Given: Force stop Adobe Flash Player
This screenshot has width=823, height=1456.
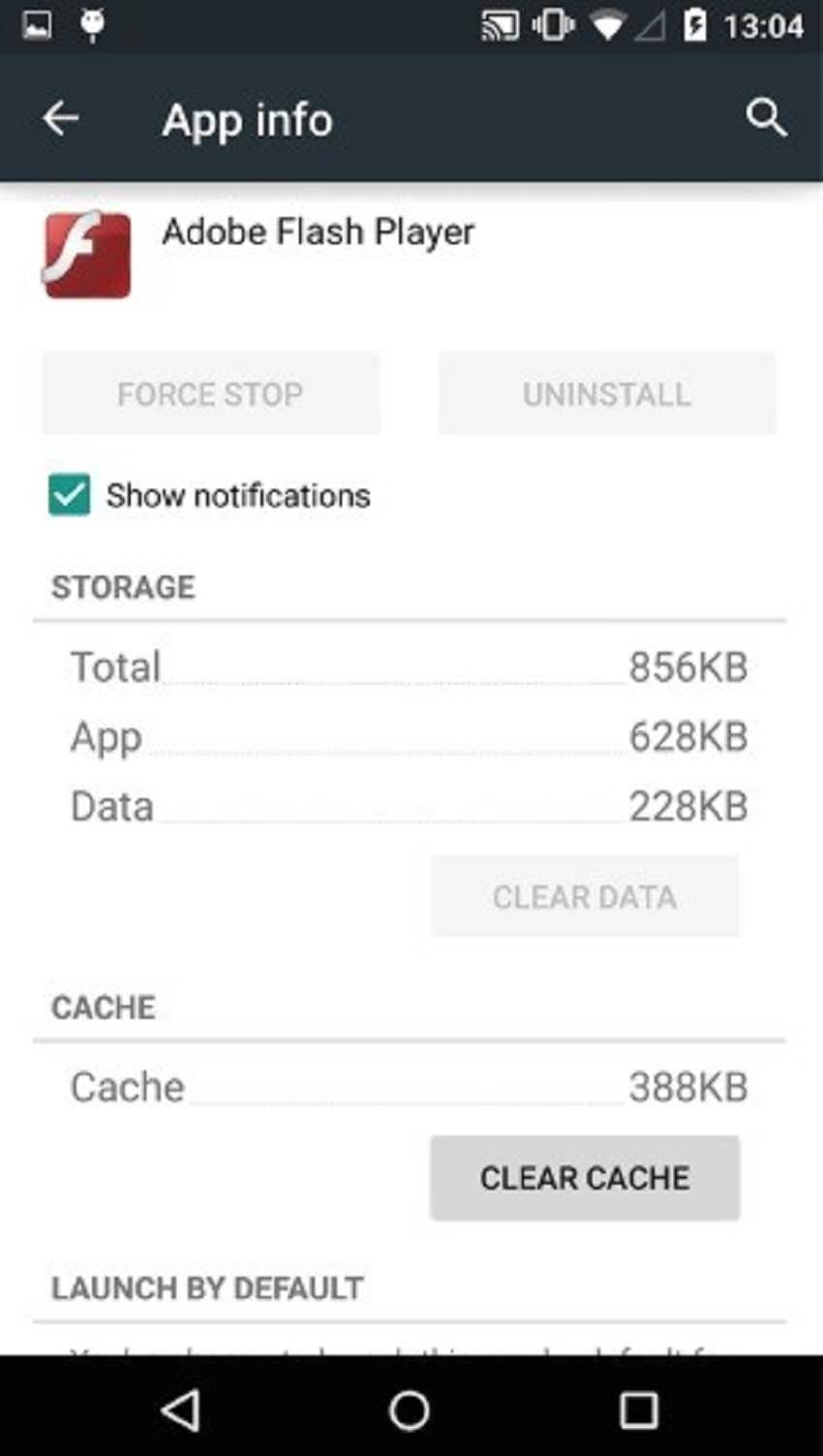Looking at the screenshot, I should 210,394.
